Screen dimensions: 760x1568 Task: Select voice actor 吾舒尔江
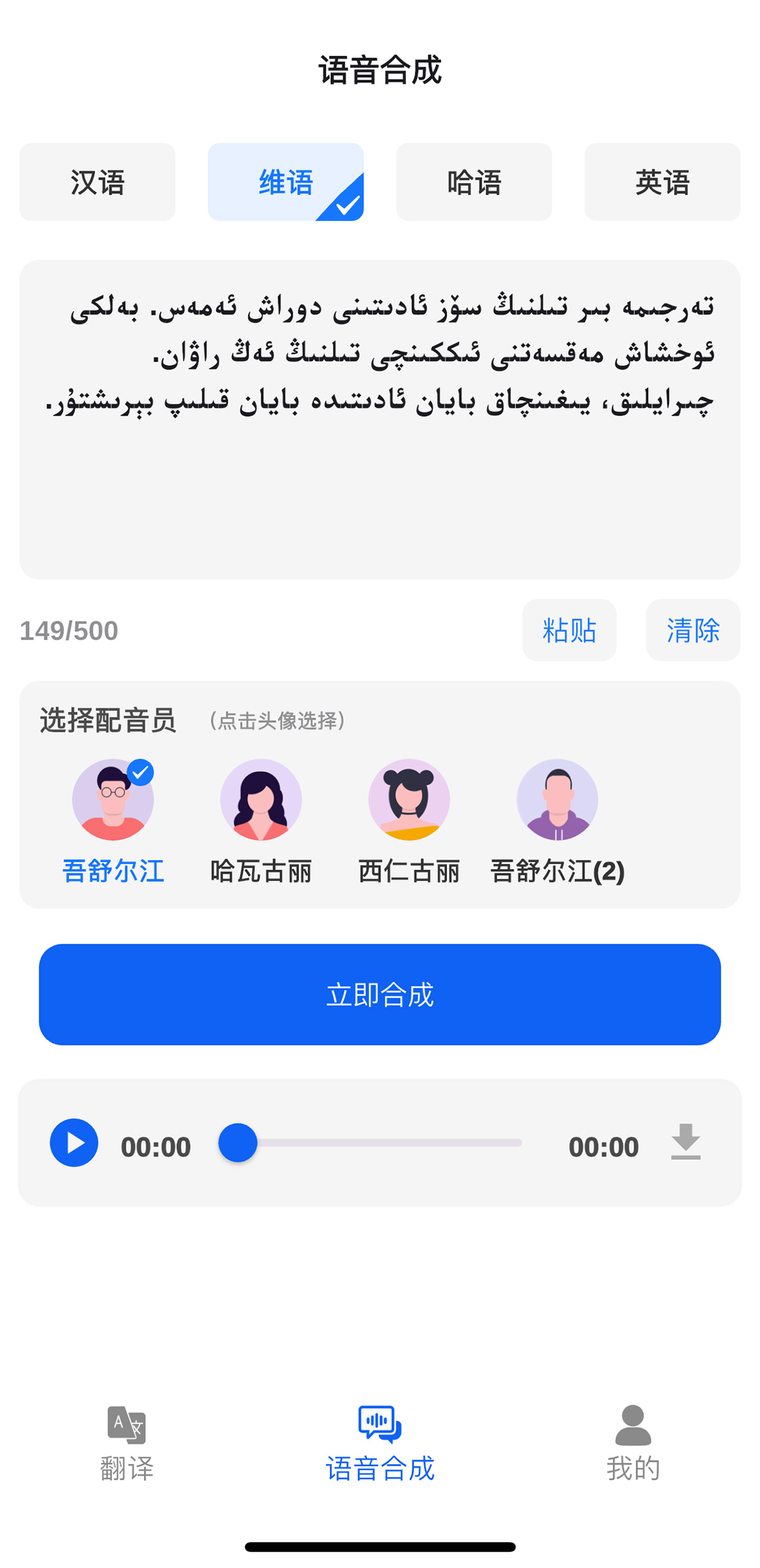(113, 800)
